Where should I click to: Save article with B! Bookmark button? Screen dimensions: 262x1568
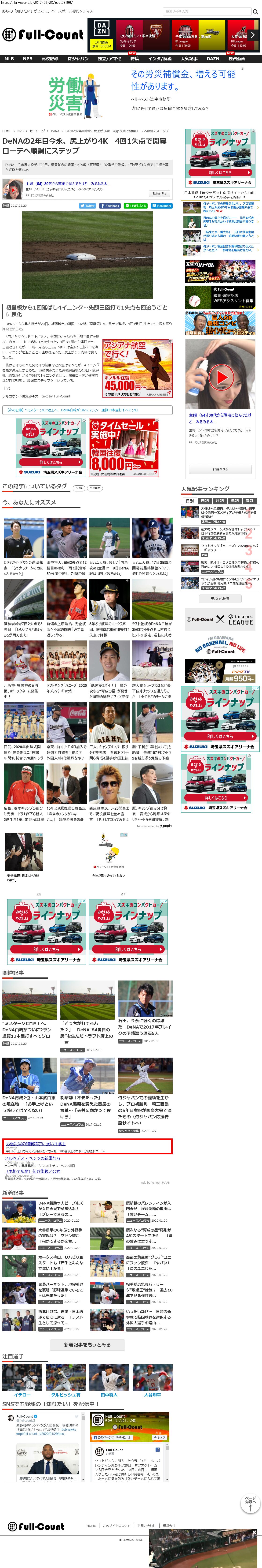pos(162,206)
